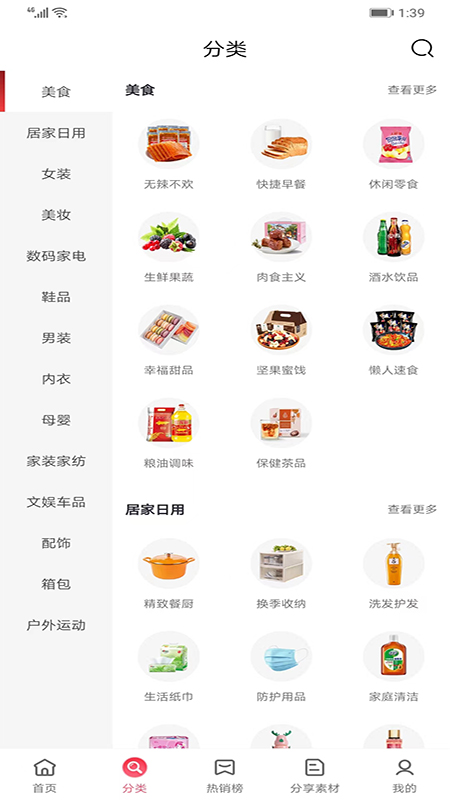Open 粮油调味 subcategory
The height and width of the screenshot is (800, 450).
click(x=169, y=434)
